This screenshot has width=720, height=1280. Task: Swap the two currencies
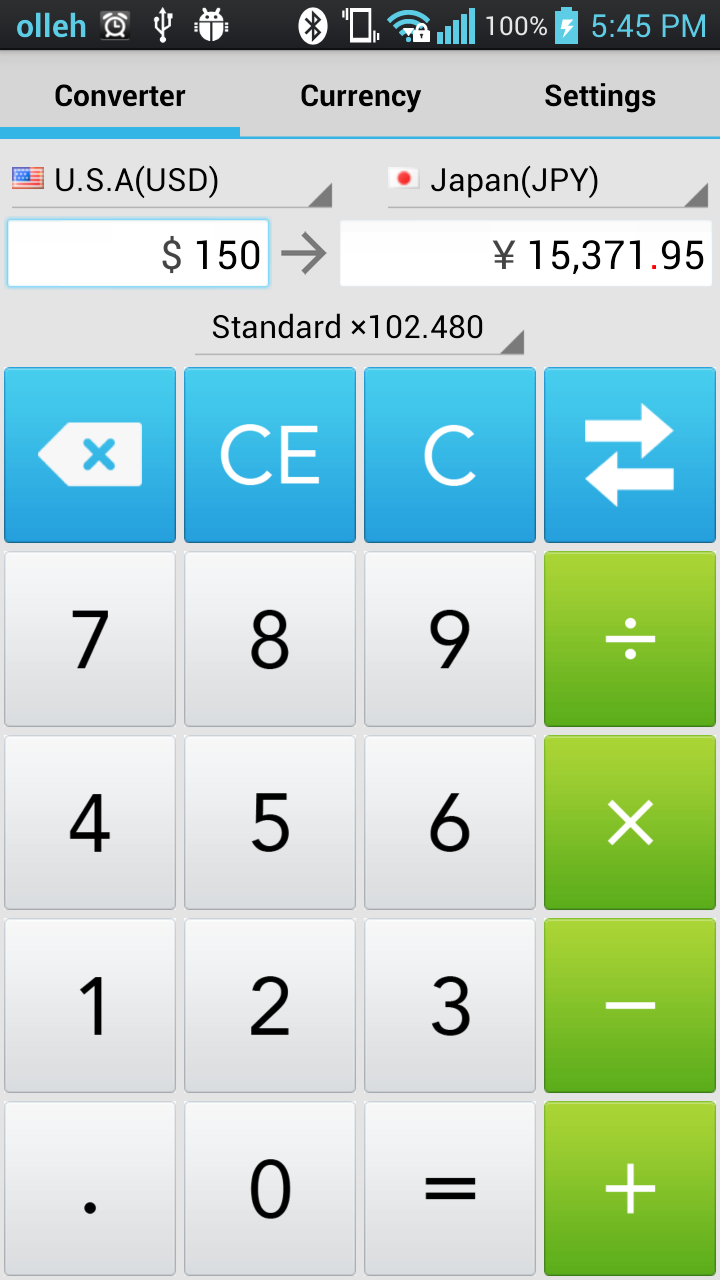tap(630, 455)
